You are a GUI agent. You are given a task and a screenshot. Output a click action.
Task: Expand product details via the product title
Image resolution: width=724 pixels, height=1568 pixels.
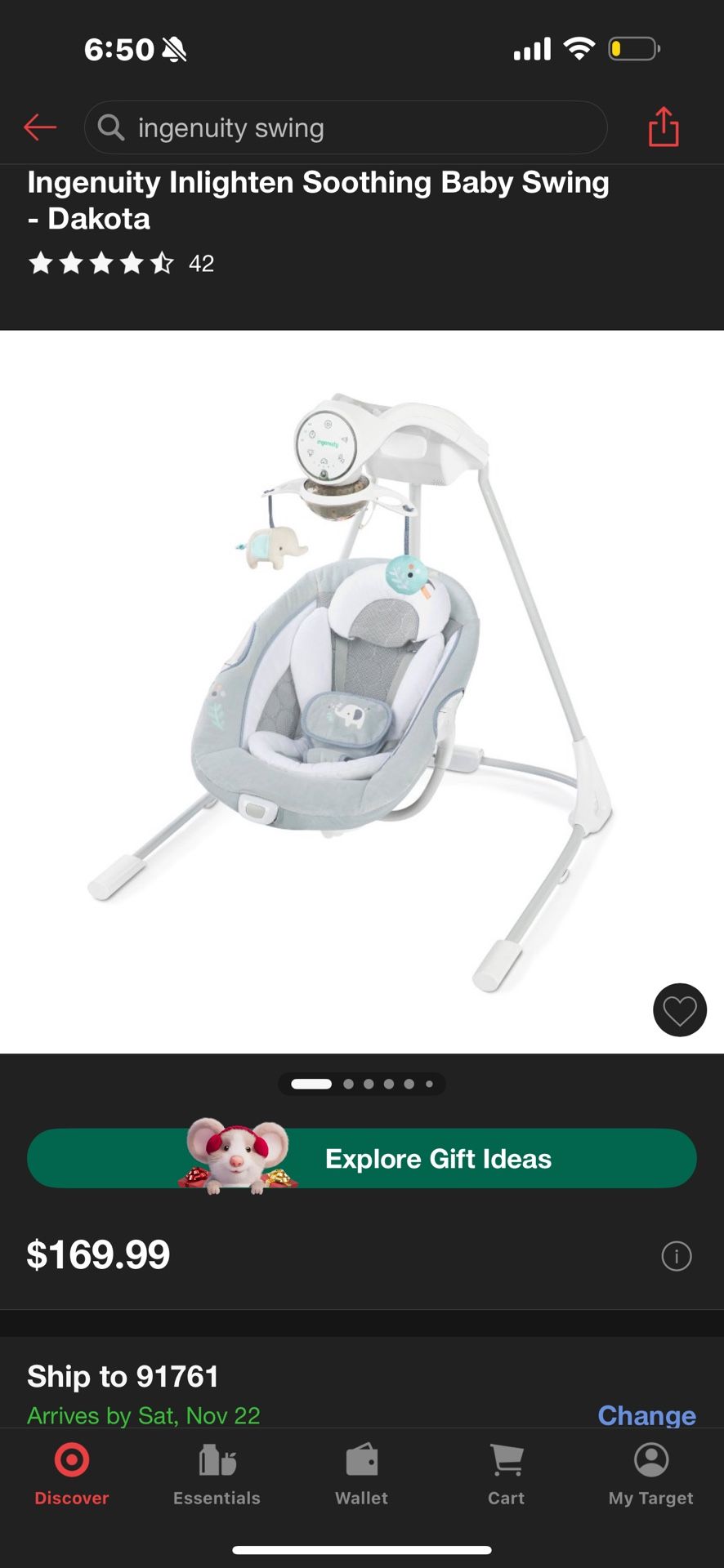(x=317, y=200)
